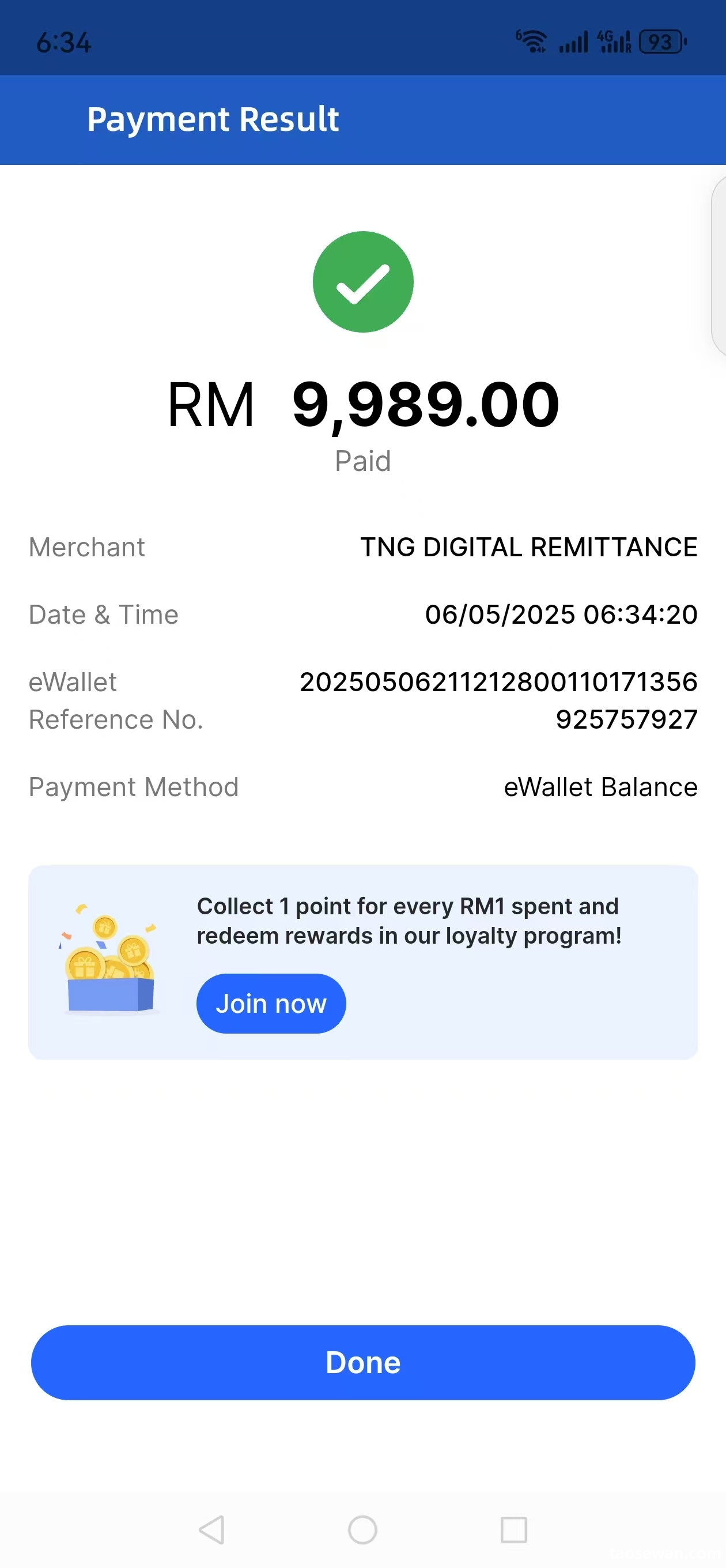Go to the system home screen
The width and height of the screenshot is (726, 1568).
[x=362, y=1529]
